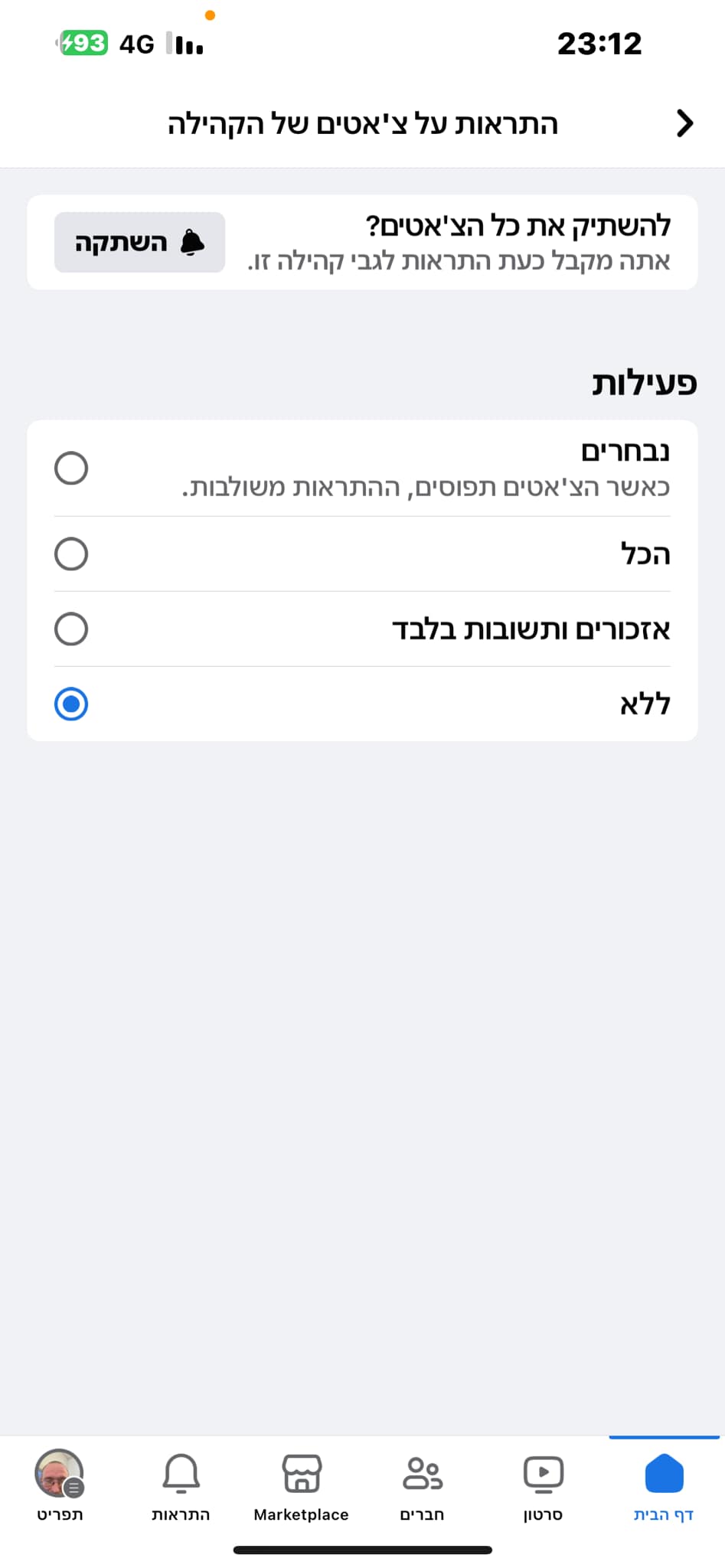The width and height of the screenshot is (725, 1568).
Task: Tap the השתקה mute button
Action: (139, 243)
